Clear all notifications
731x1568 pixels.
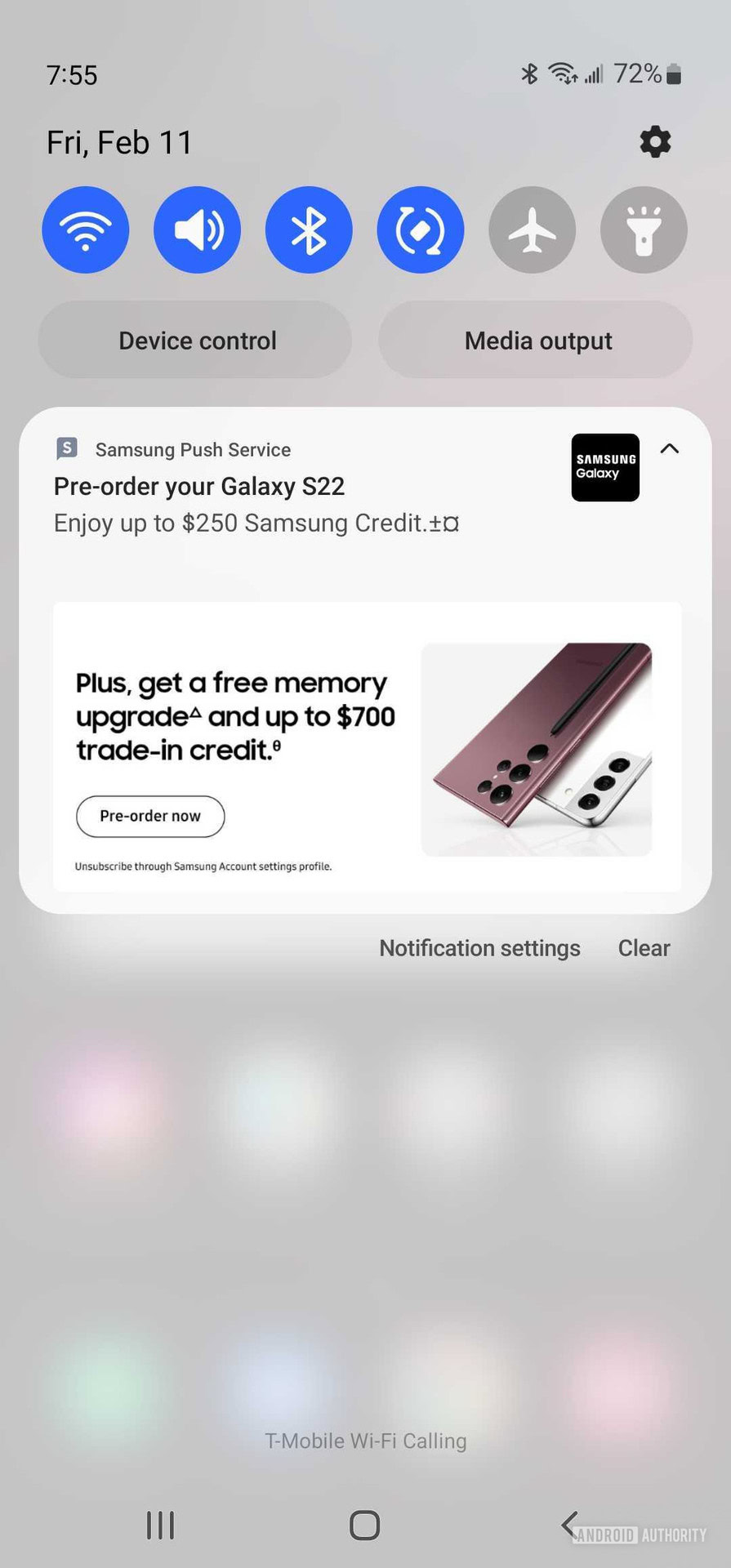coord(644,948)
